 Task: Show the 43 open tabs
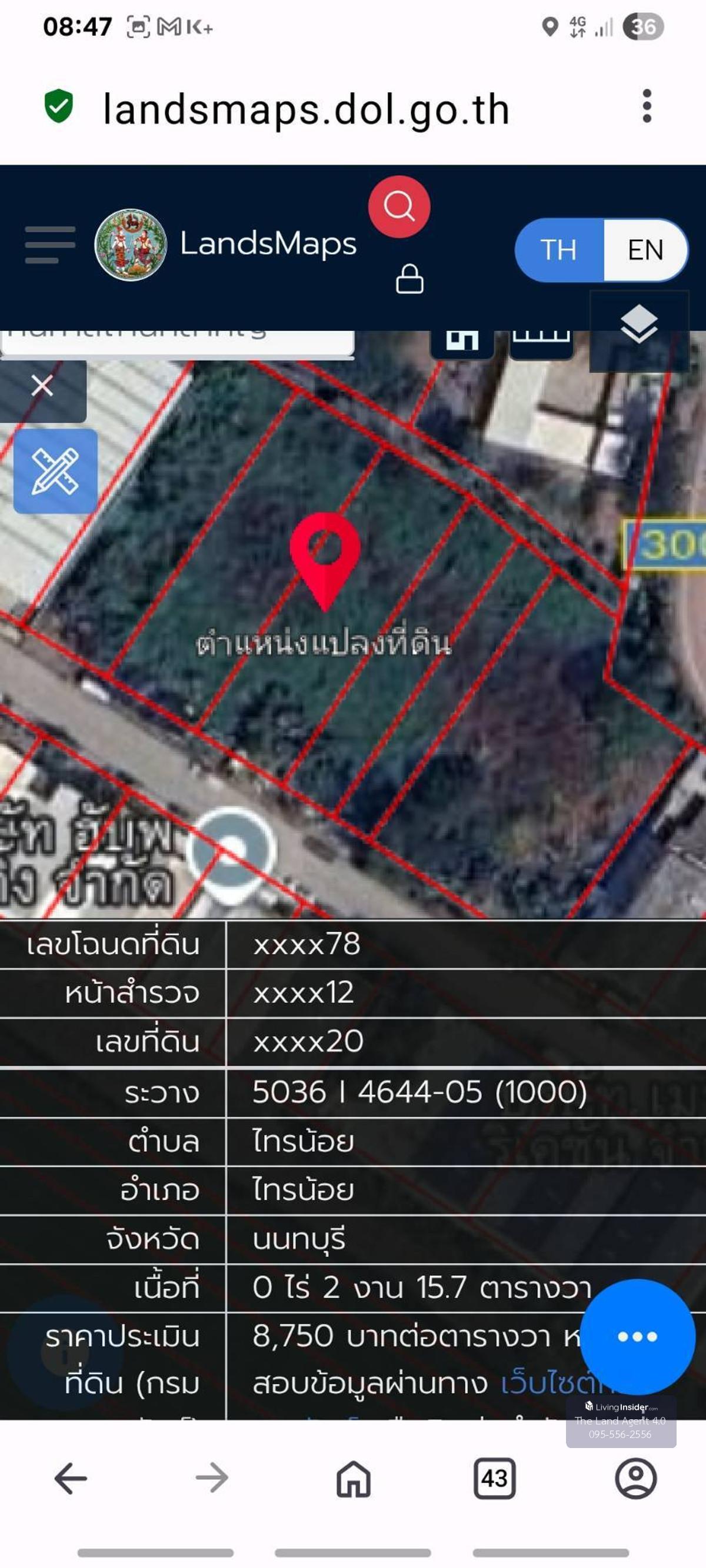pos(495,1479)
